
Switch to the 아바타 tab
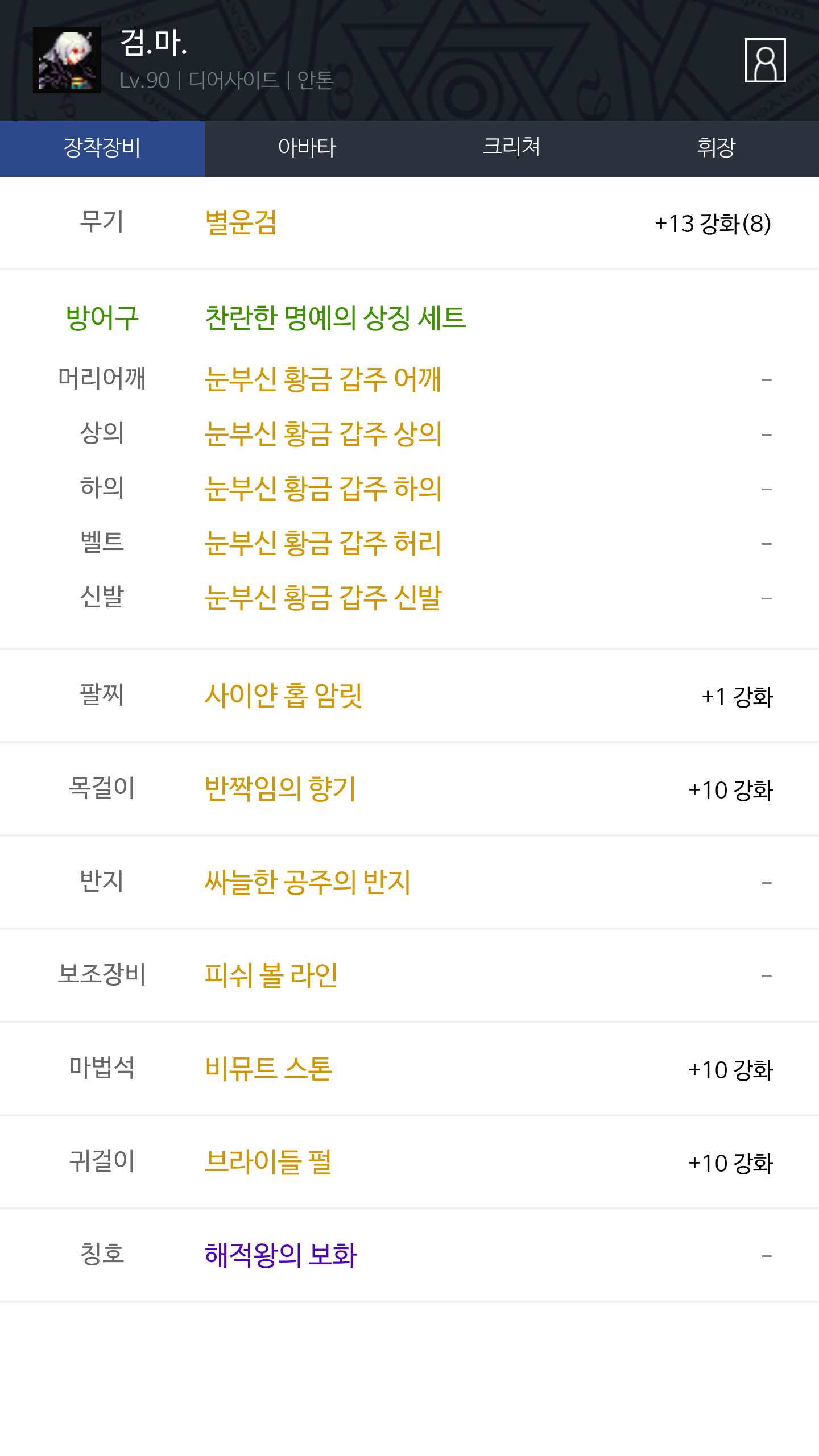(307, 148)
